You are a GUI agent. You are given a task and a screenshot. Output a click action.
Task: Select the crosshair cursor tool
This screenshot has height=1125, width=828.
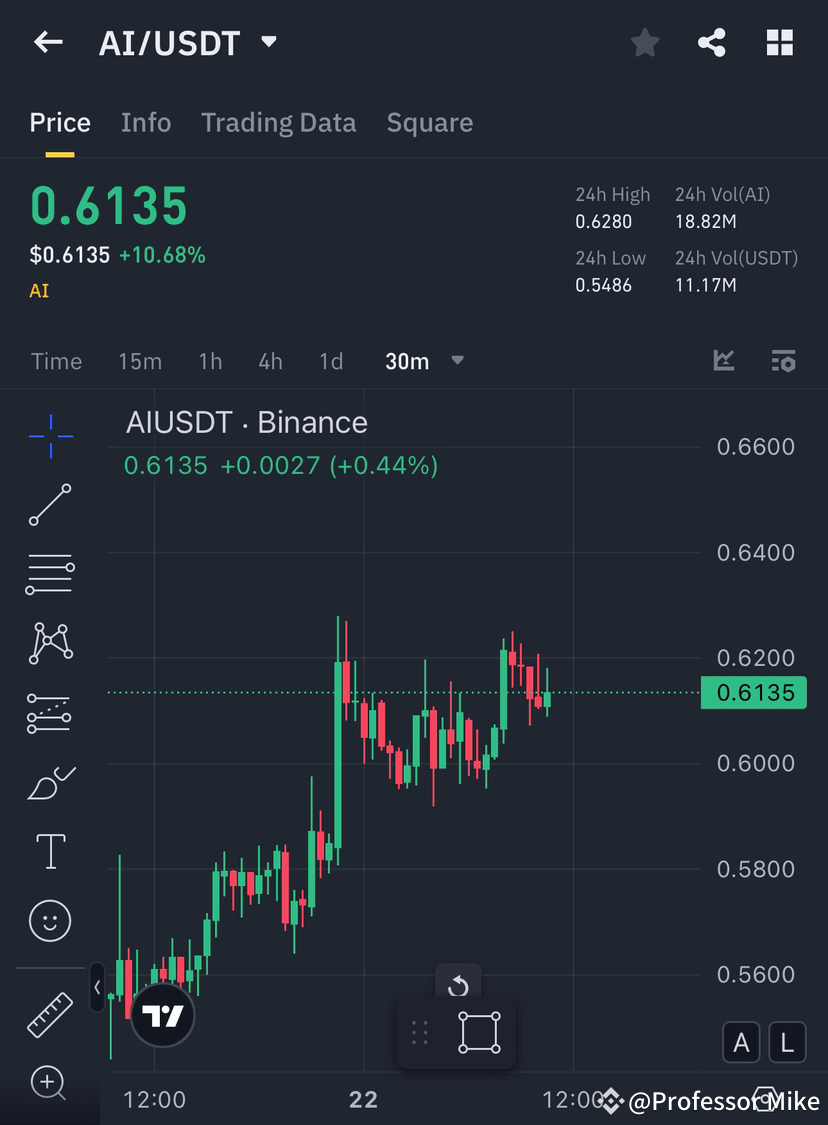click(50, 435)
